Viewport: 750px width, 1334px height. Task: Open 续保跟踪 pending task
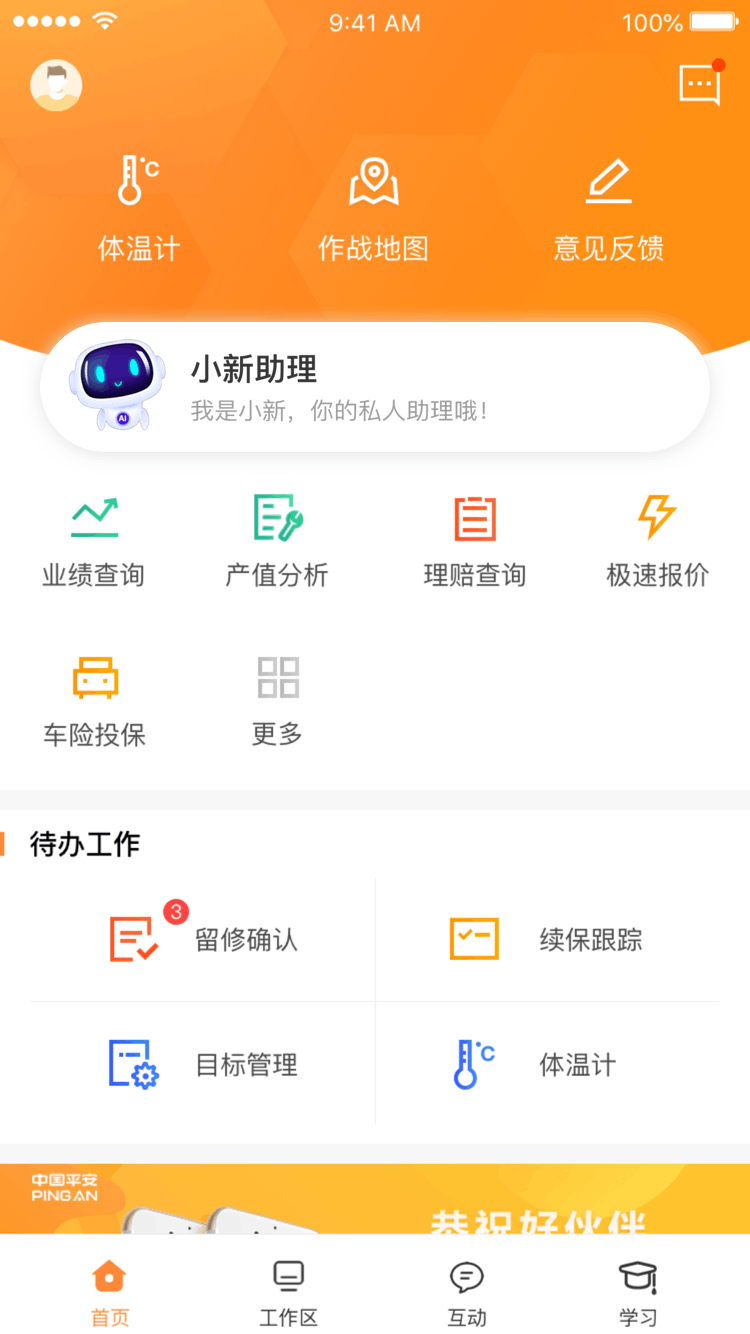(x=547, y=940)
